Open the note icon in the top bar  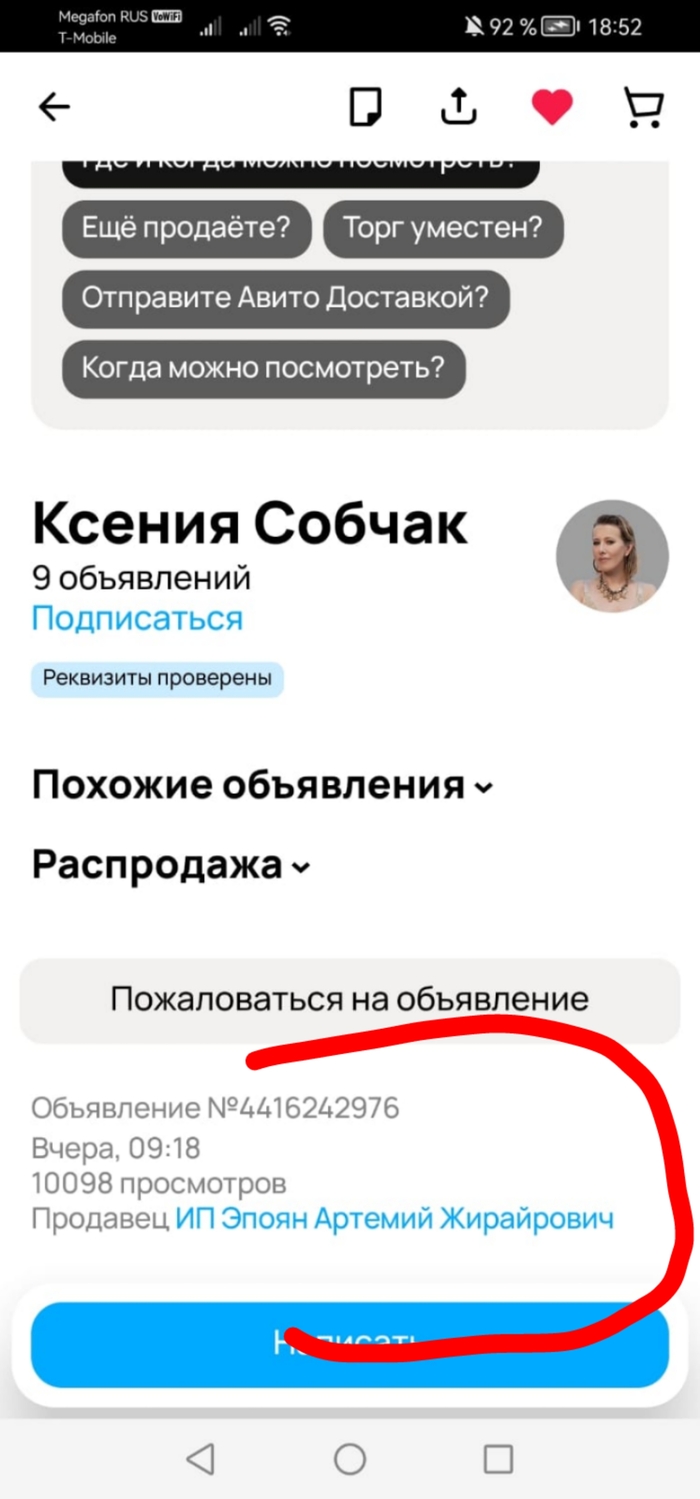click(x=365, y=107)
